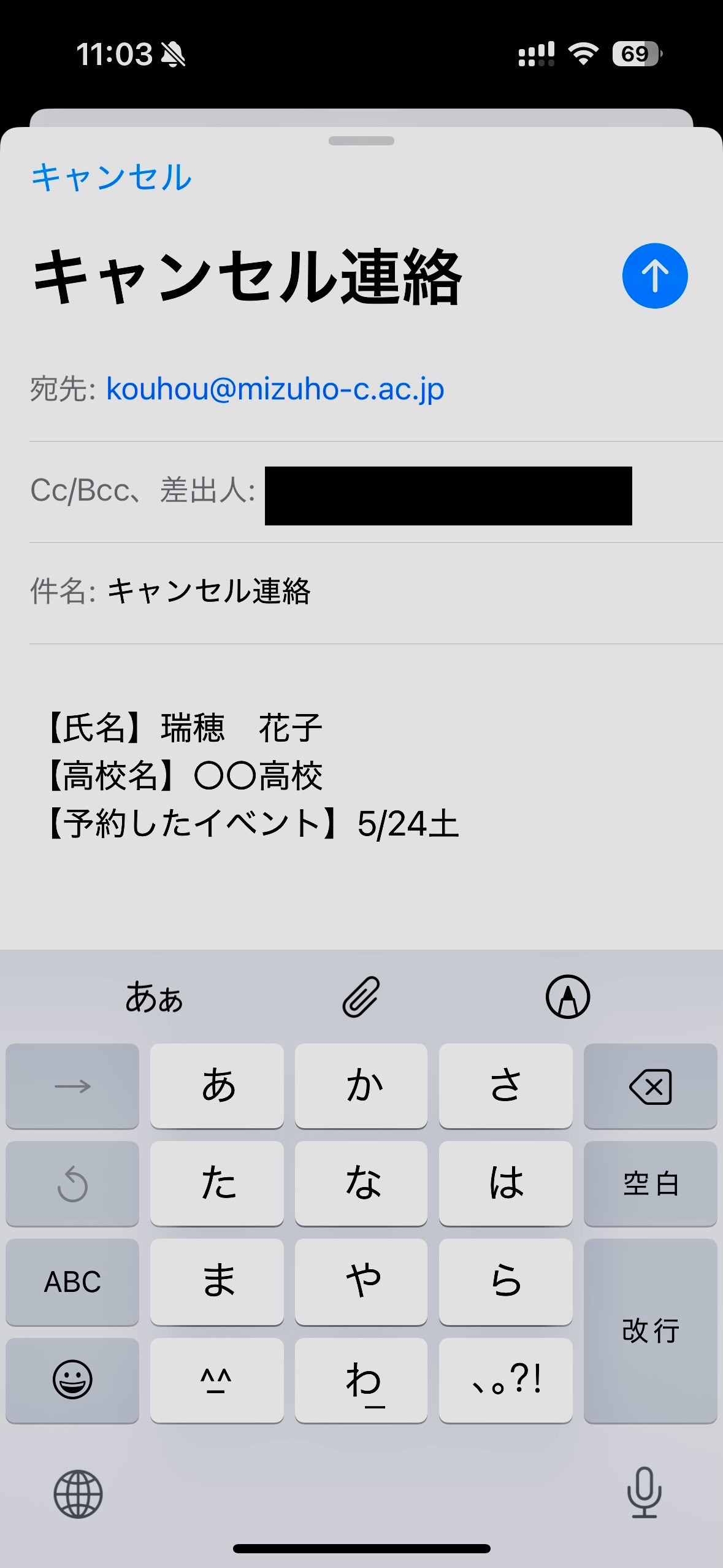Open text formatting with the ぁあ button
Viewport: 723px width, 1568px height.
[154, 997]
